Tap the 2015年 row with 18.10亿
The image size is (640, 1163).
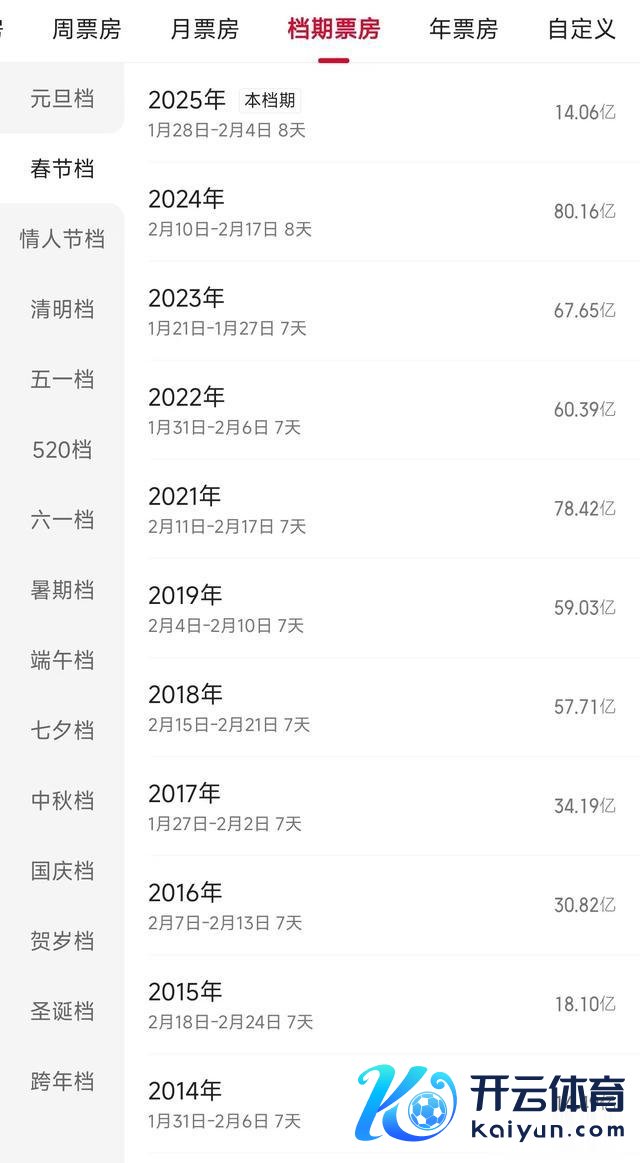click(x=380, y=1004)
